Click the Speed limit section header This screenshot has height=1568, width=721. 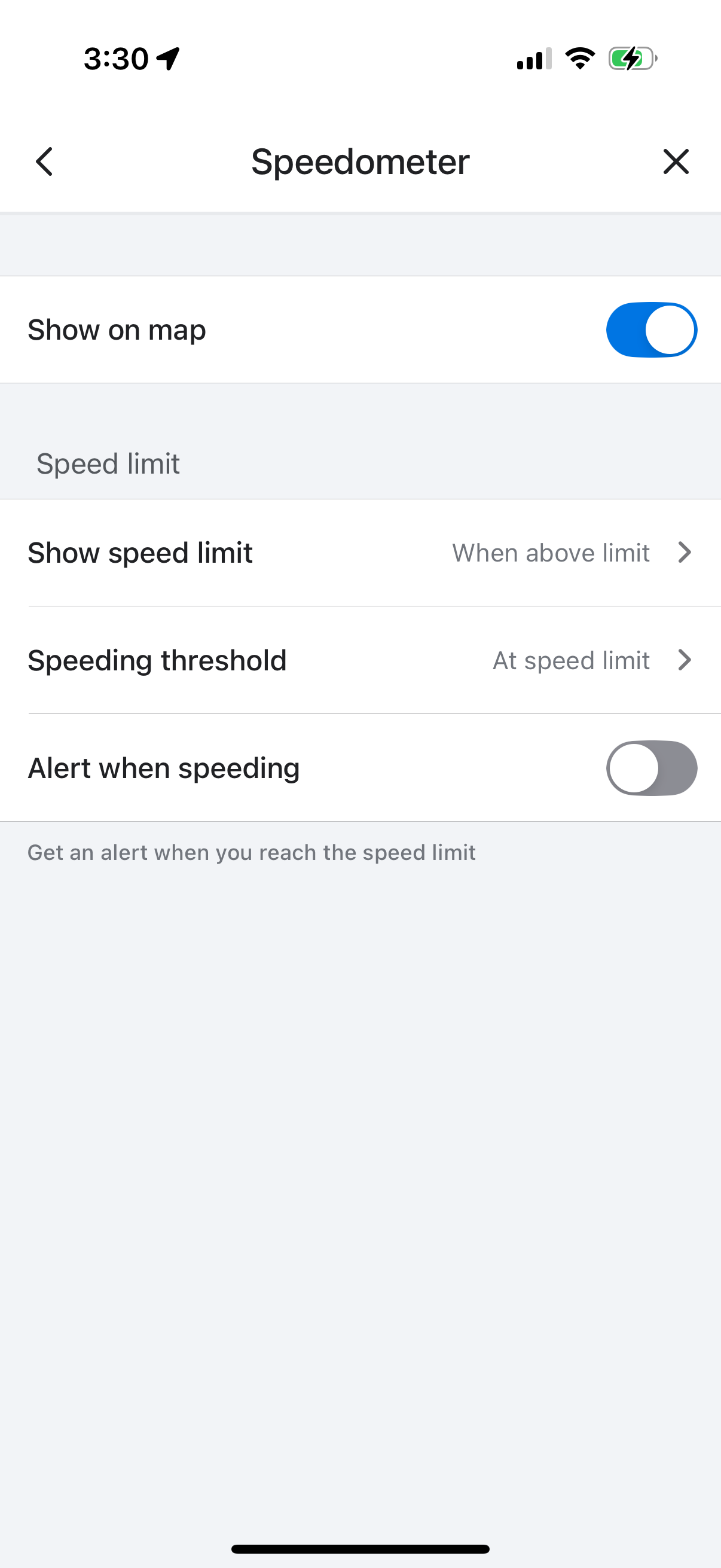tap(108, 463)
